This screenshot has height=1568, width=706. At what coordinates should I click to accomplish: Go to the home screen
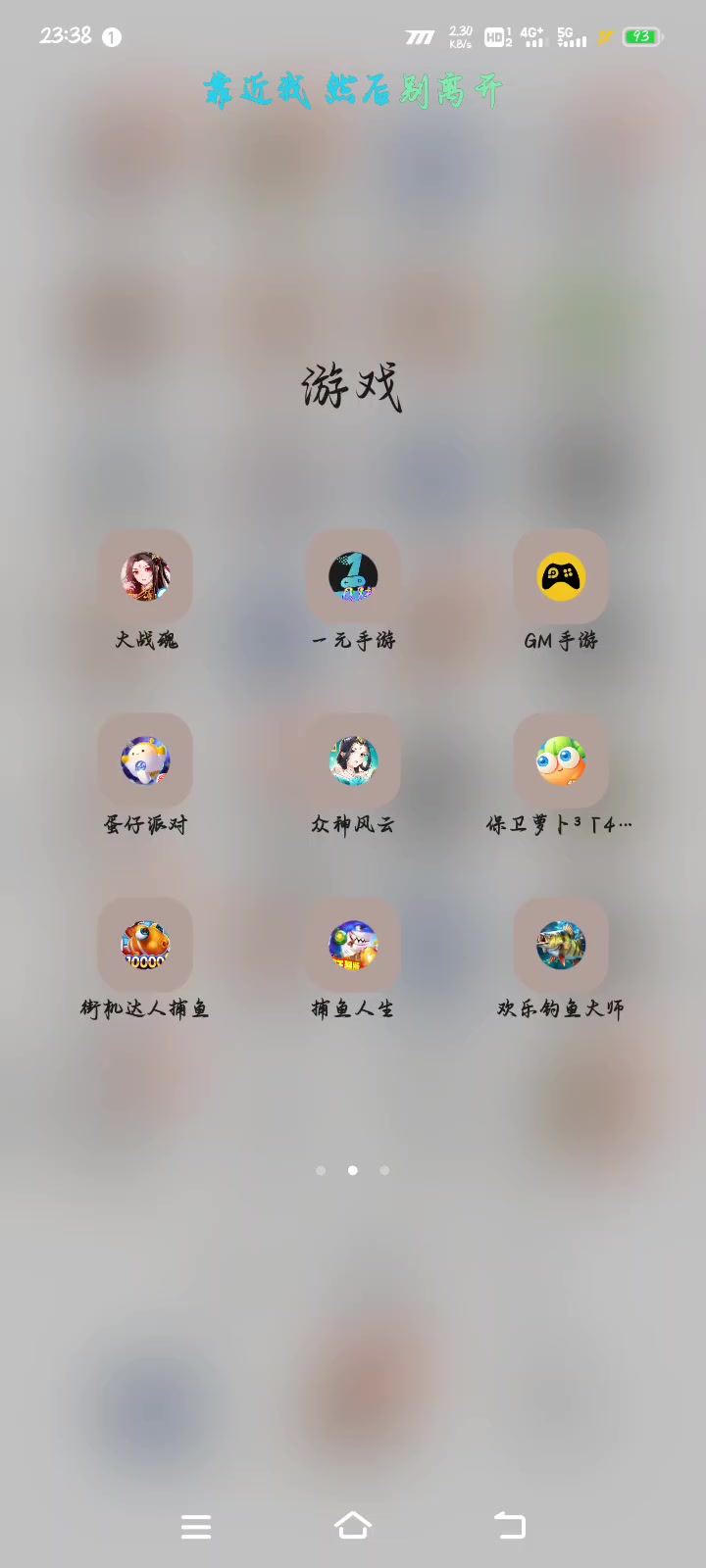[x=353, y=1526]
